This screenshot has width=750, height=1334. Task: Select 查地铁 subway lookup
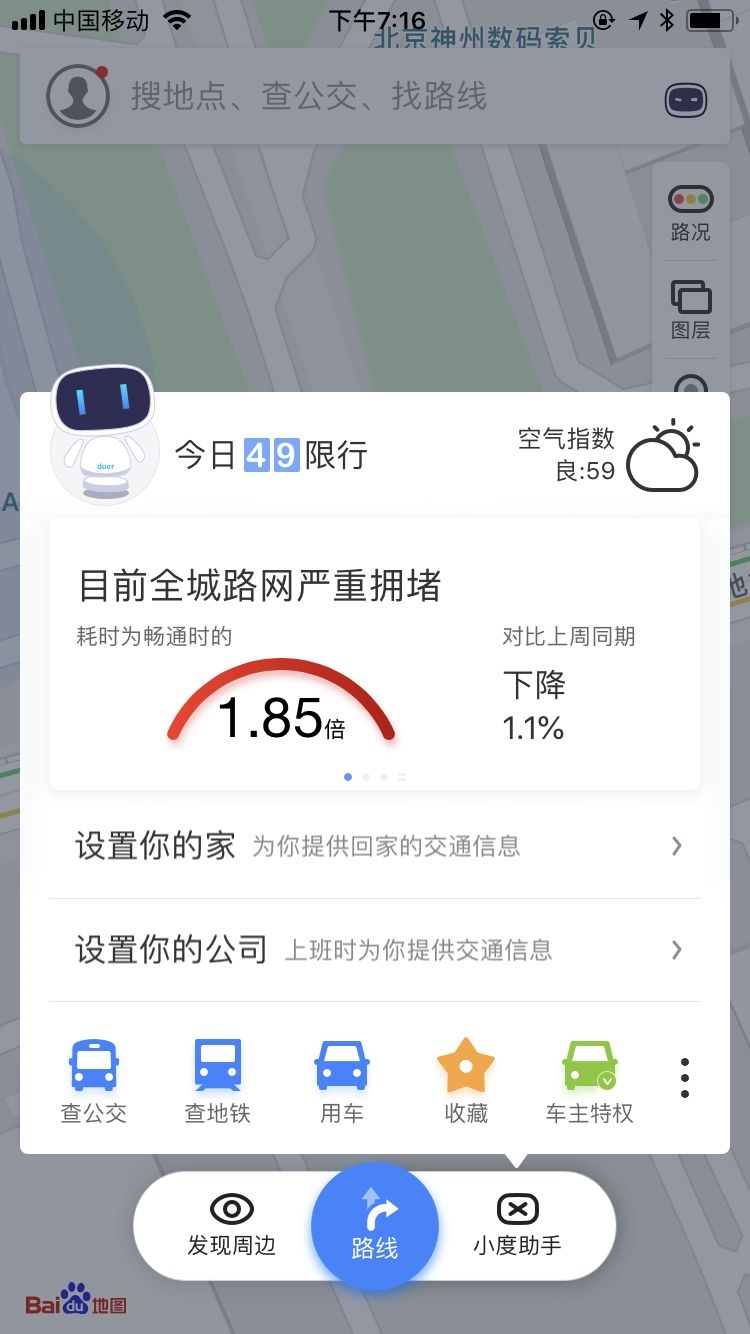[217, 1080]
